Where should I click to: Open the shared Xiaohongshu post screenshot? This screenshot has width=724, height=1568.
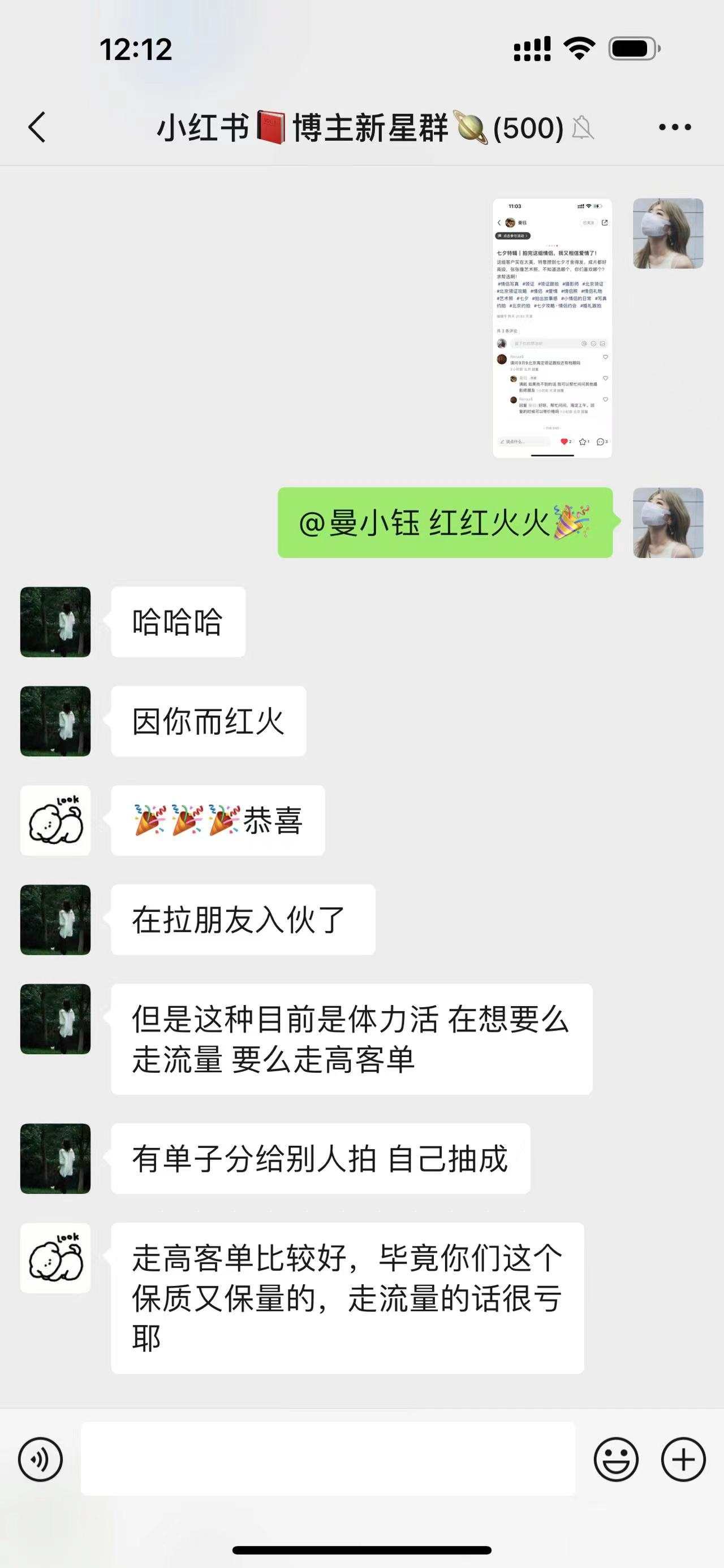coord(551,328)
